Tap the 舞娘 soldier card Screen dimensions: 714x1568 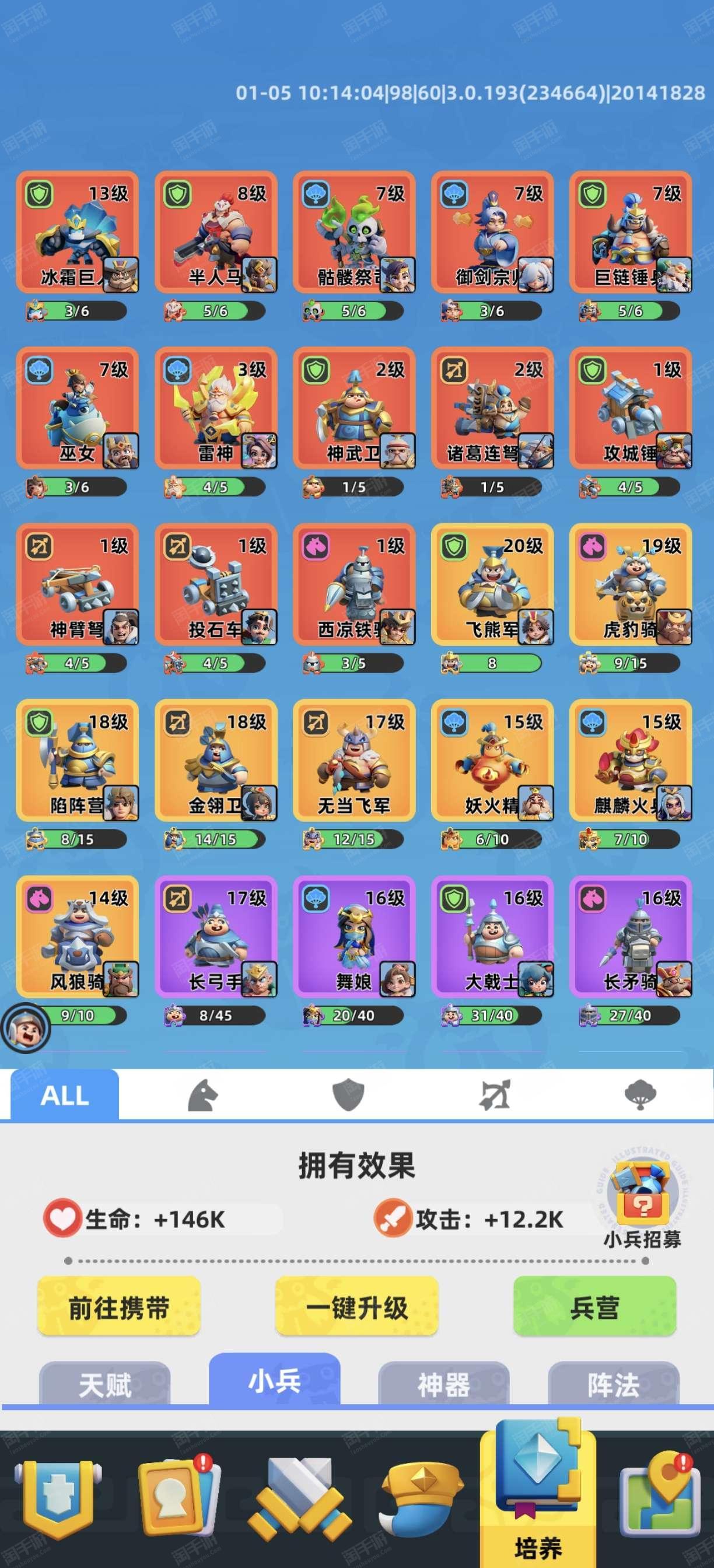[354, 936]
